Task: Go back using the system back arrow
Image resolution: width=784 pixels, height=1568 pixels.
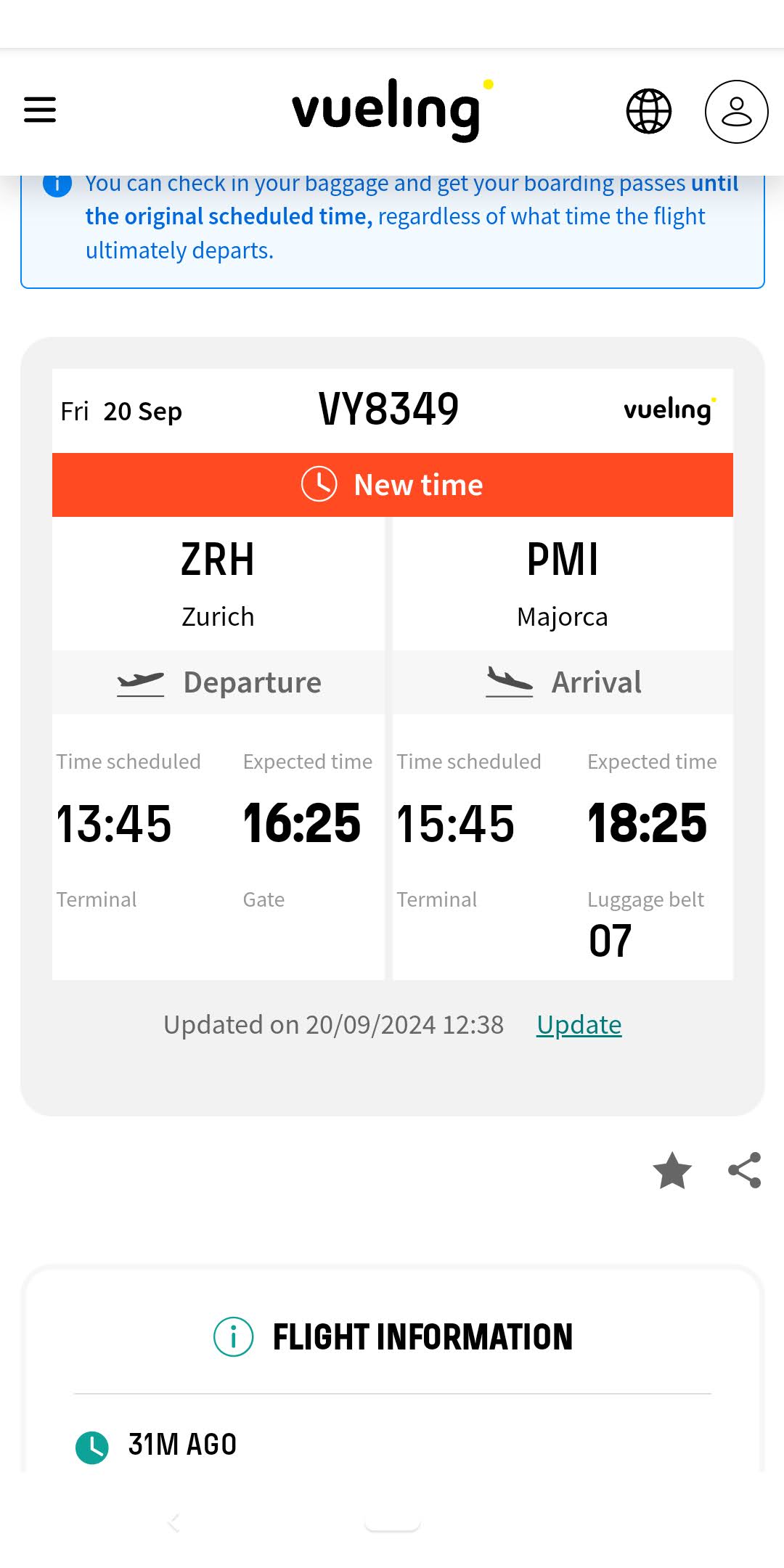Action: click(173, 1522)
